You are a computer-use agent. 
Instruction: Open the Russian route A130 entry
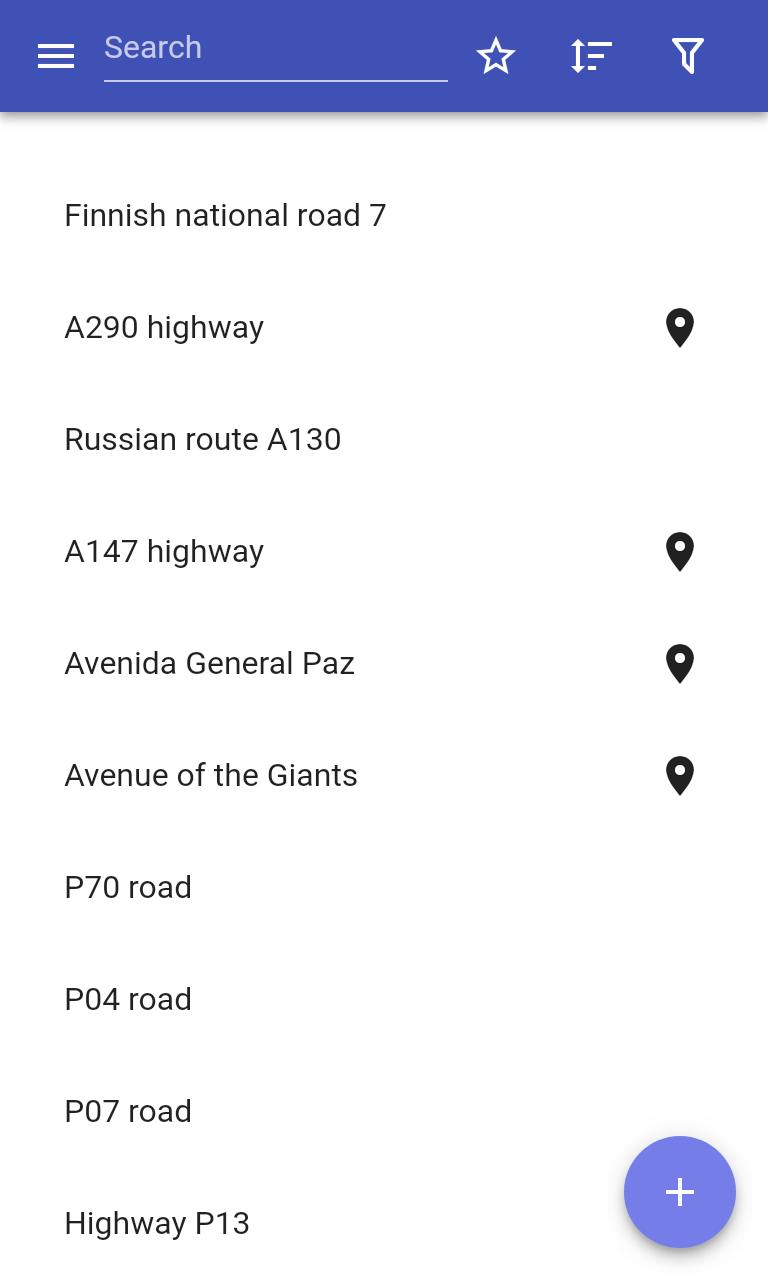click(x=203, y=440)
